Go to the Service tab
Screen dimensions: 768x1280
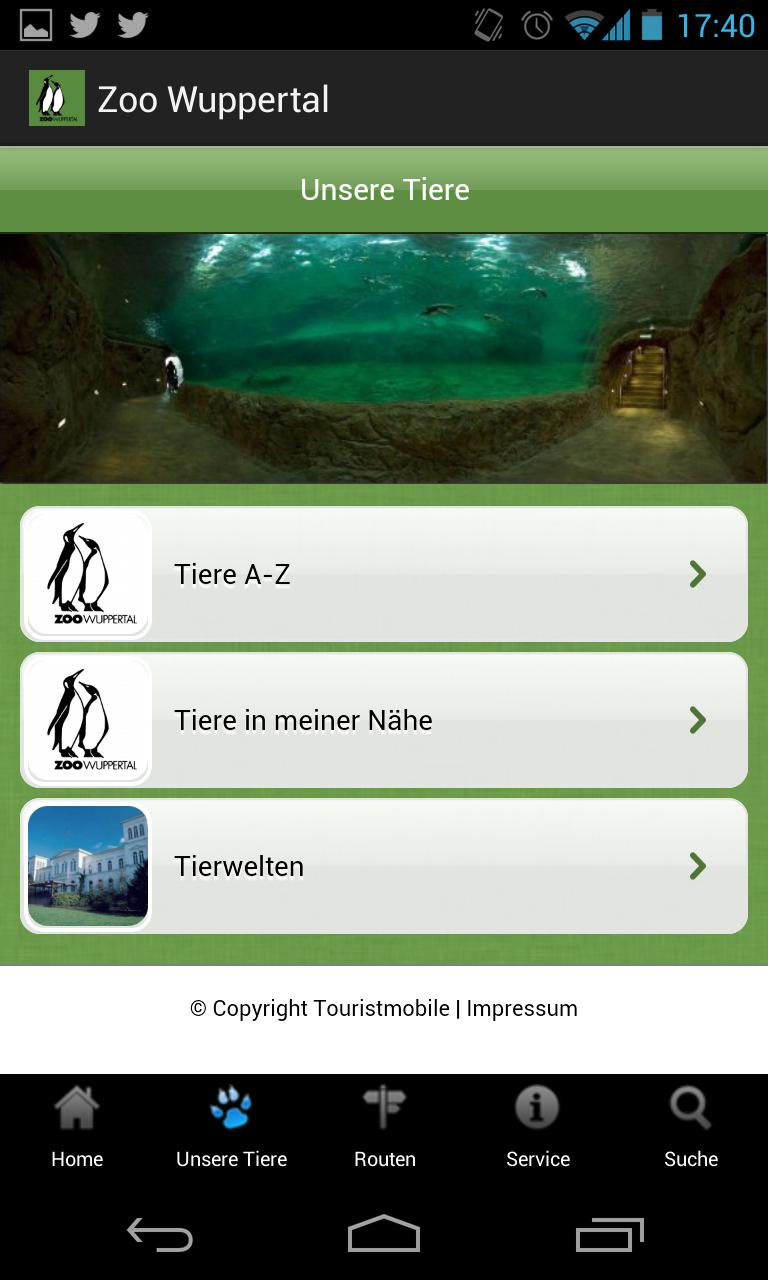point(538,1128)
